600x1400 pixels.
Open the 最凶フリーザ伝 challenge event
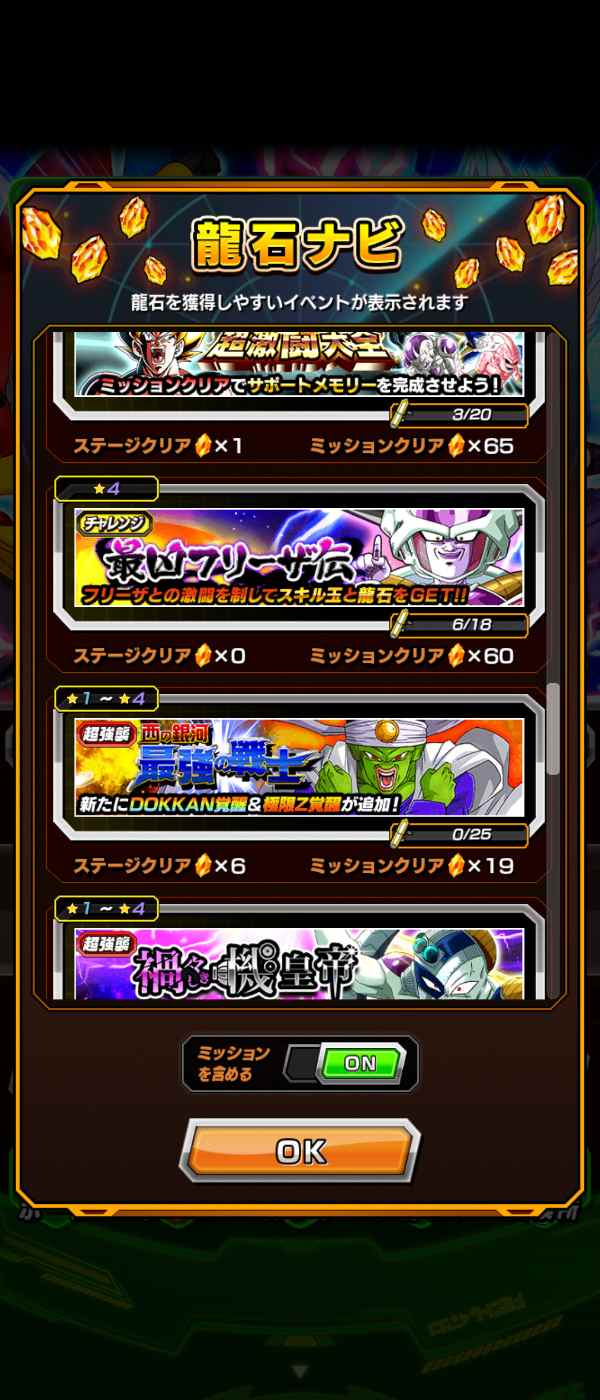(x=299, y=557)
